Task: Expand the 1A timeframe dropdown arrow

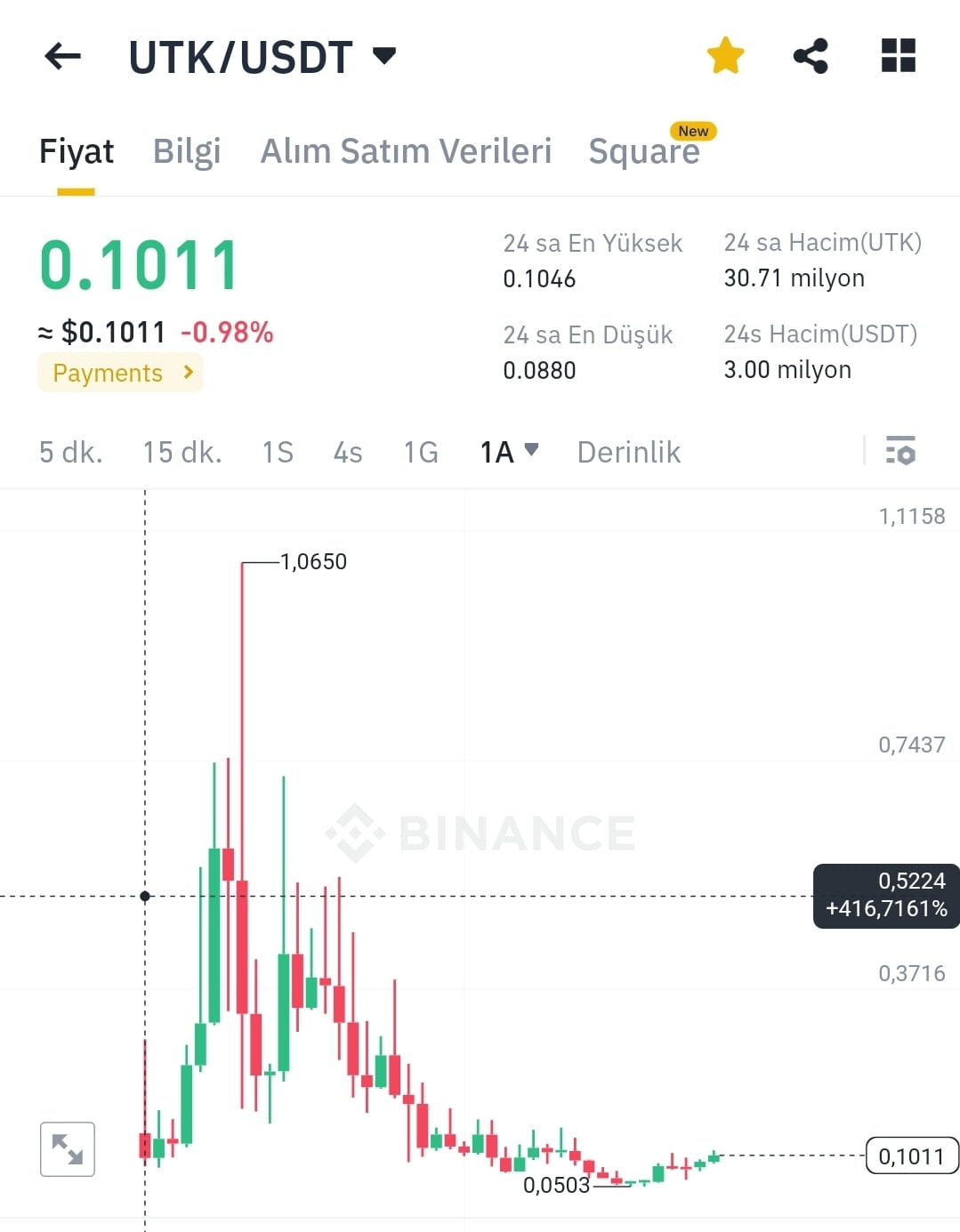Action: click(533, 452)
